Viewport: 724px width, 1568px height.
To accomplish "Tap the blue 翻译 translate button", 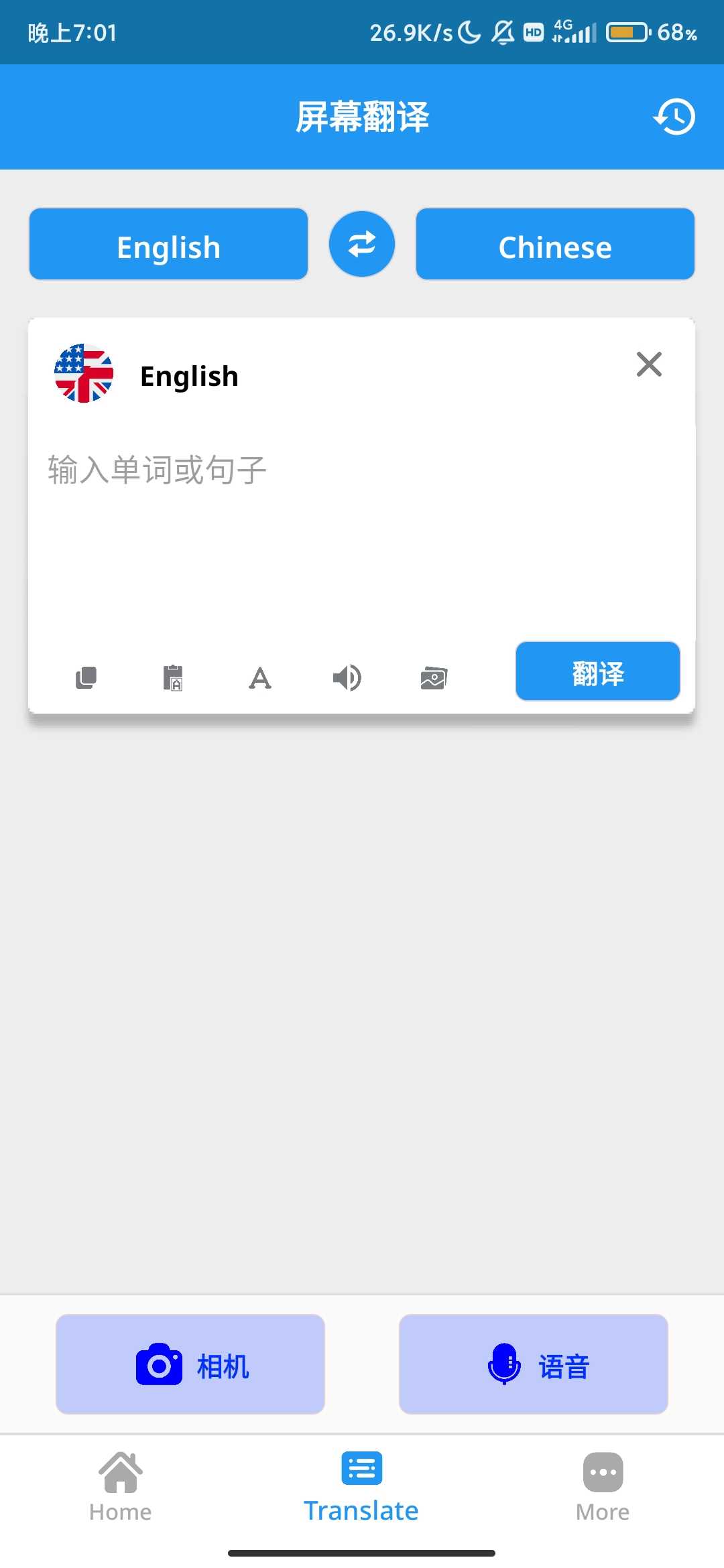I will click(x=597, y=671).
